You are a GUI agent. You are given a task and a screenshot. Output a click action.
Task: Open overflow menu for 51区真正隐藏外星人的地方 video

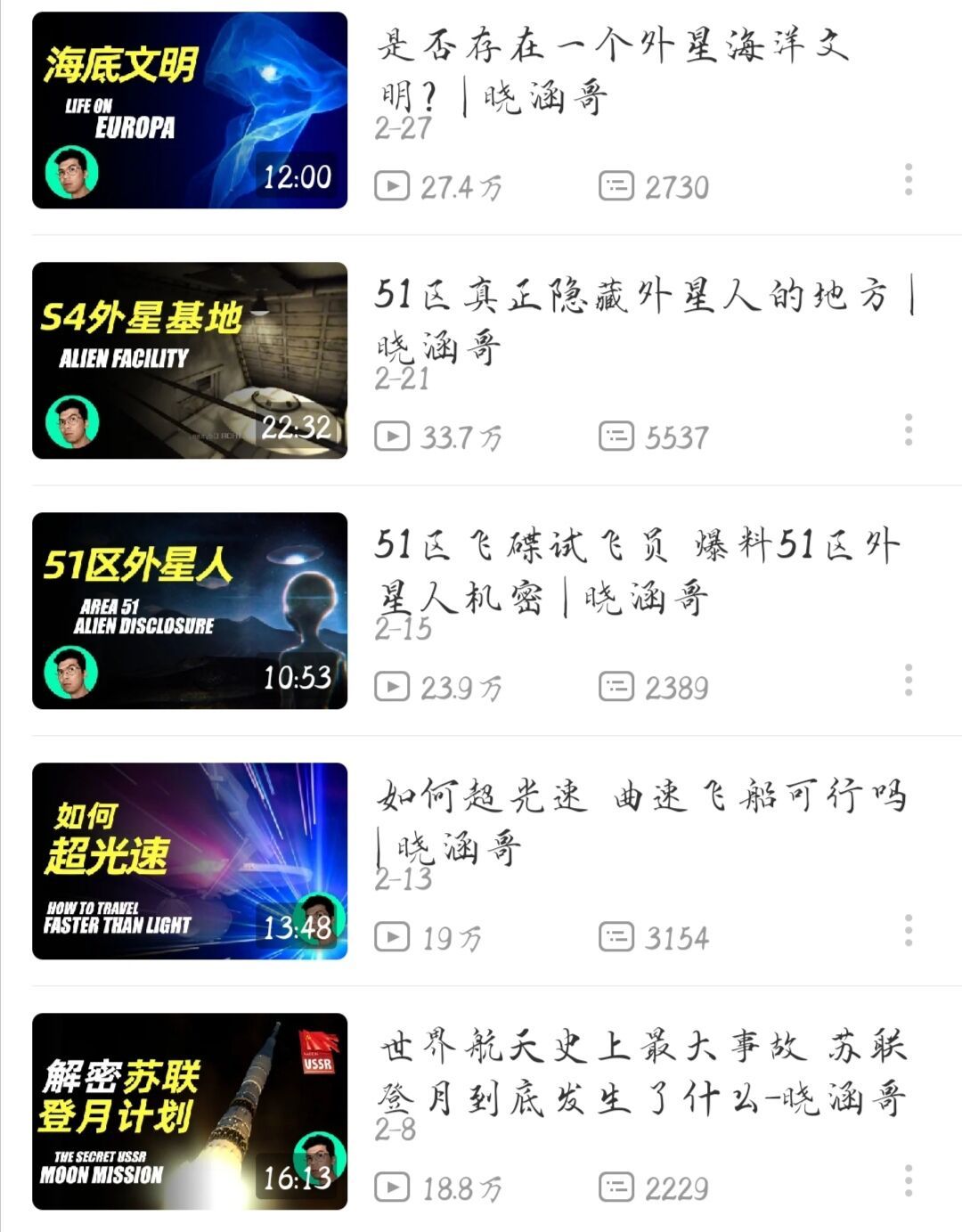pyautogui.click(x=908, y=430)
